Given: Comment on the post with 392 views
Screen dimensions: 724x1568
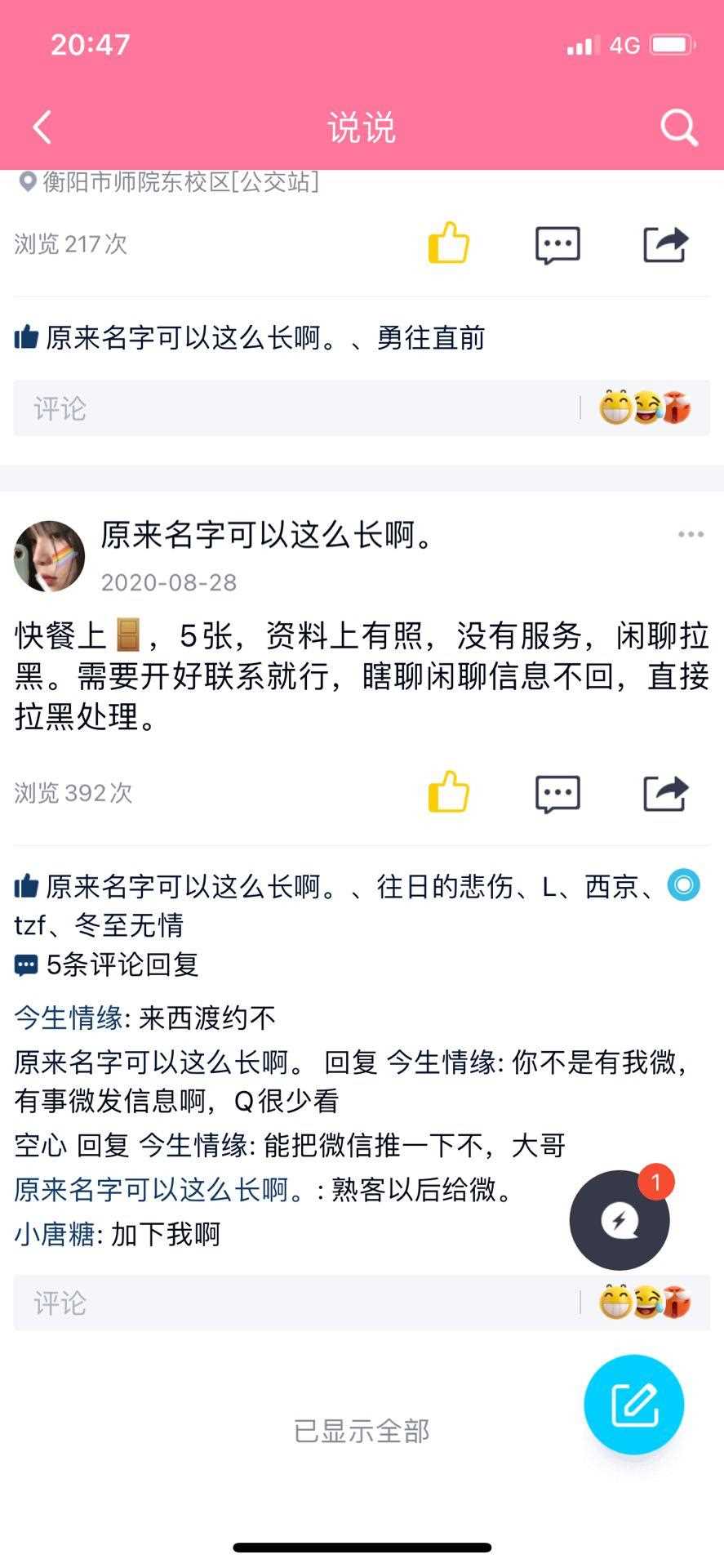Looking at the screenshot, I should [x=557, y=793].
